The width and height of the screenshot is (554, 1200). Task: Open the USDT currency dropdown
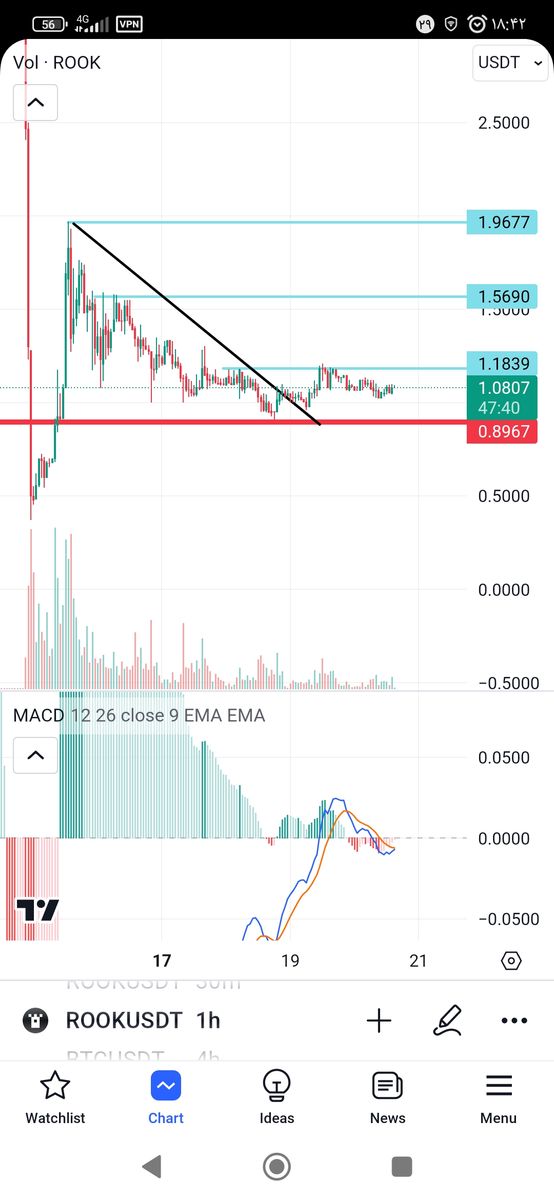tap(510, 62)
